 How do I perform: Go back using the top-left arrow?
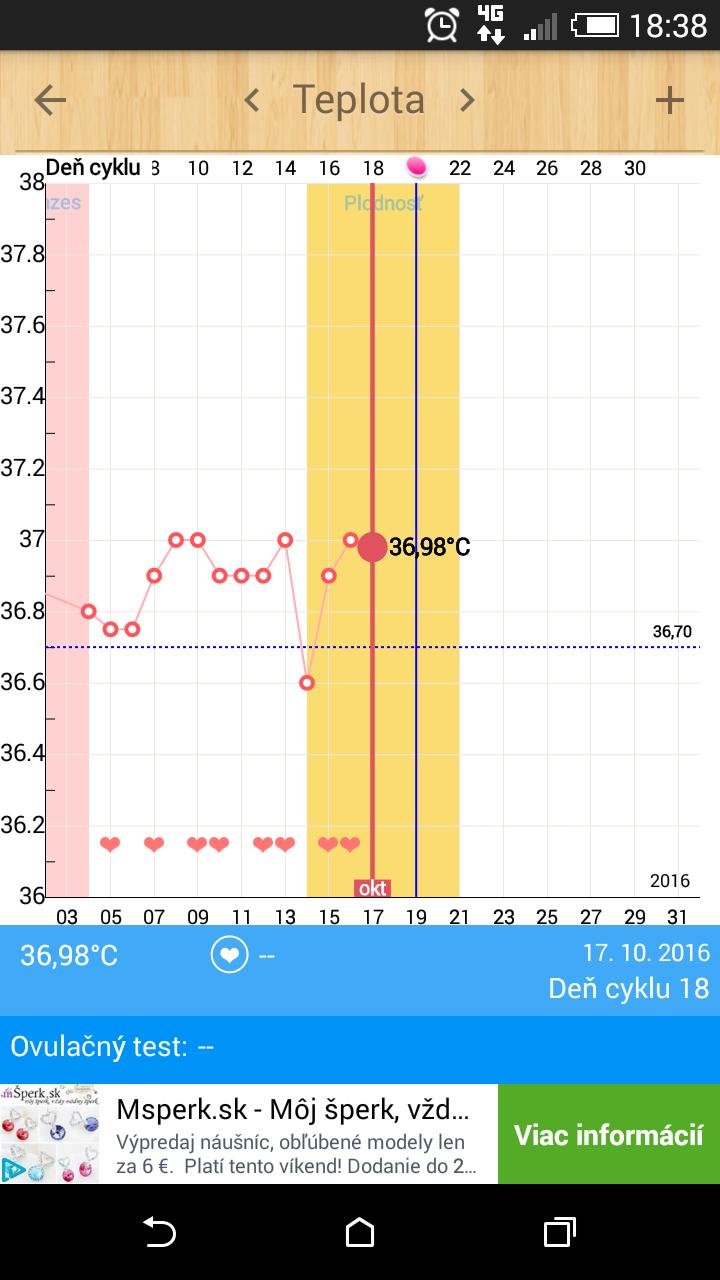[50, 100]
